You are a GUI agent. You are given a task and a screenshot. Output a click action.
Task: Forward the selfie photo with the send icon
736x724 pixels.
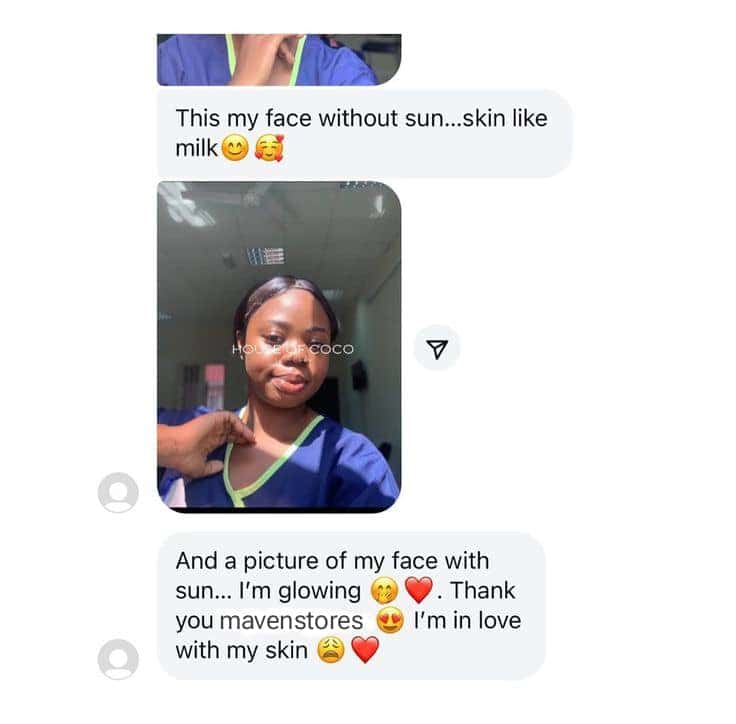point(437,348)
